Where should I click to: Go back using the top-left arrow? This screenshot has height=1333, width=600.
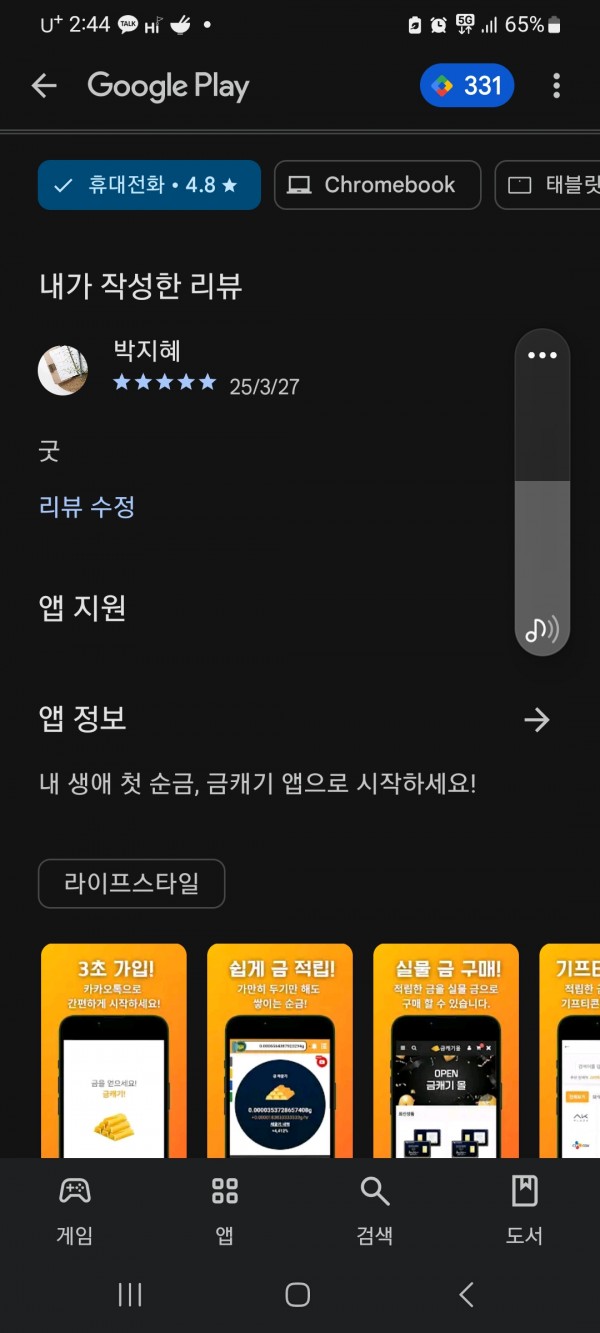tap(44, 86)
